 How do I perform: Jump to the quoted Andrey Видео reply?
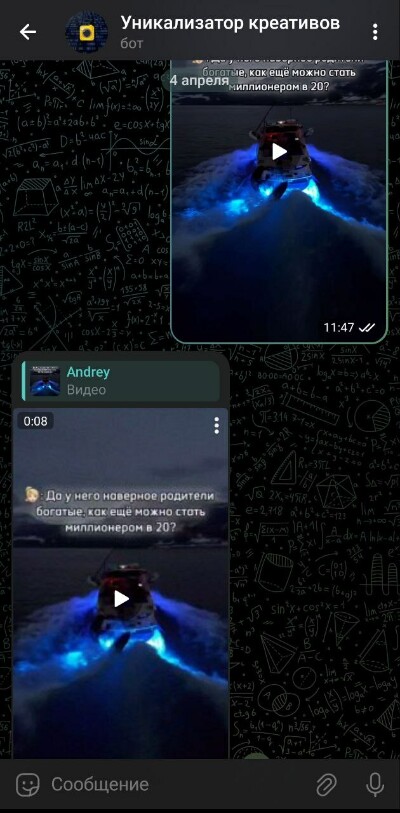[120, 381]
